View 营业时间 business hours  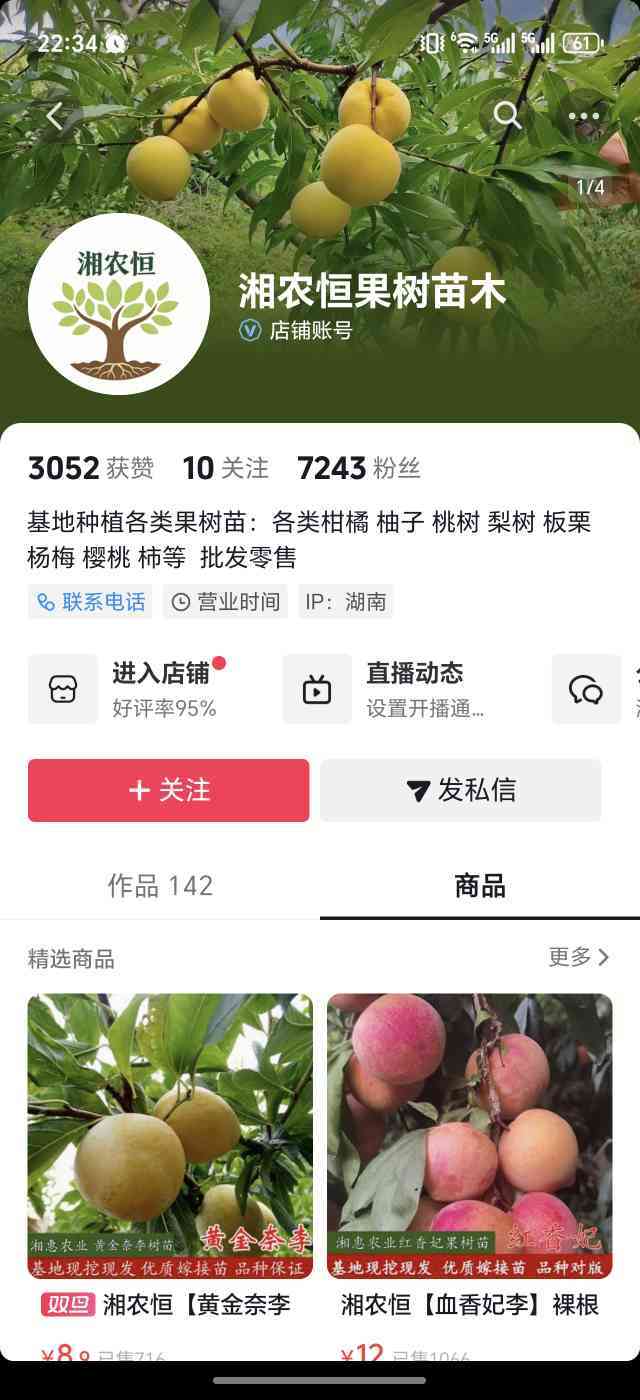click(225, 602)
